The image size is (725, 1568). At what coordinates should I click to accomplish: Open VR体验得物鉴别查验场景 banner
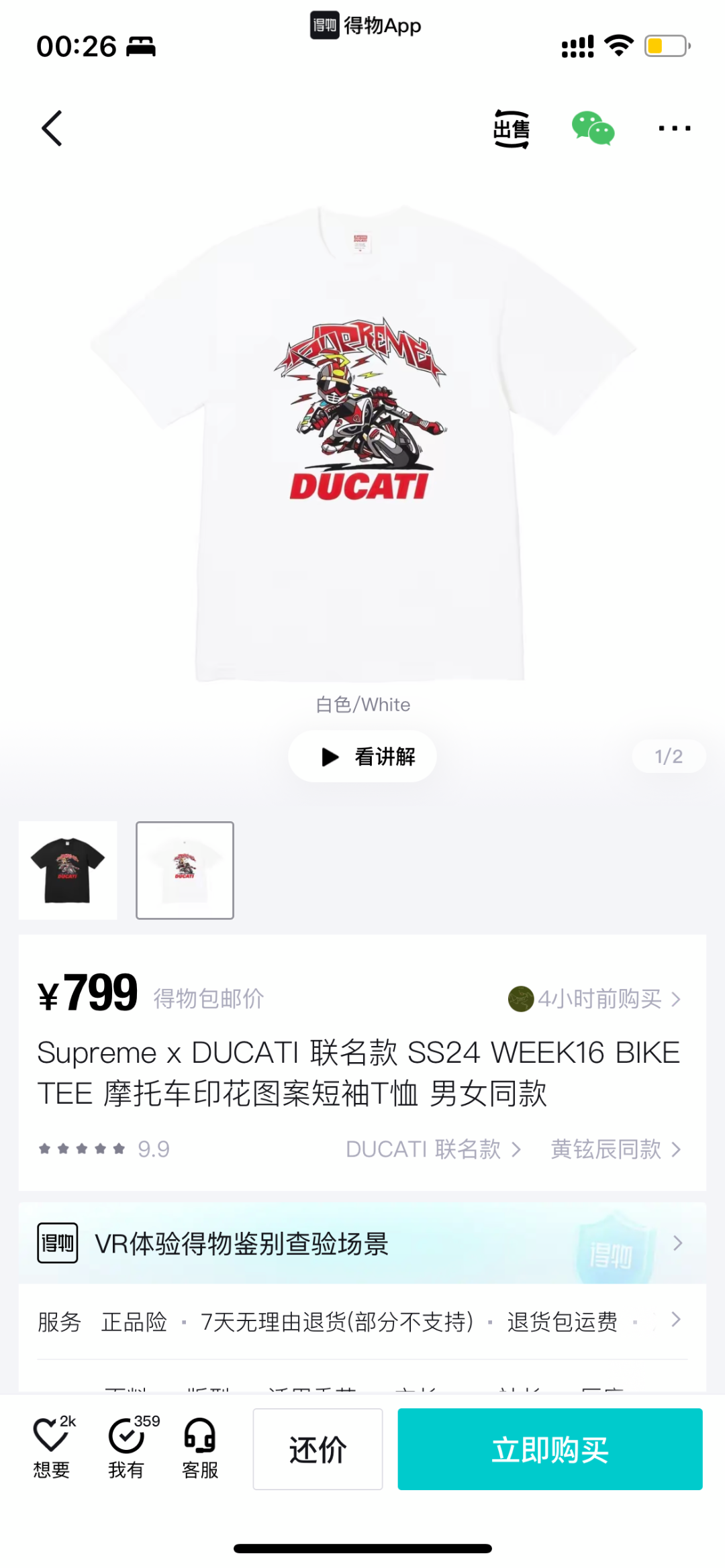tap(362, 1243)
